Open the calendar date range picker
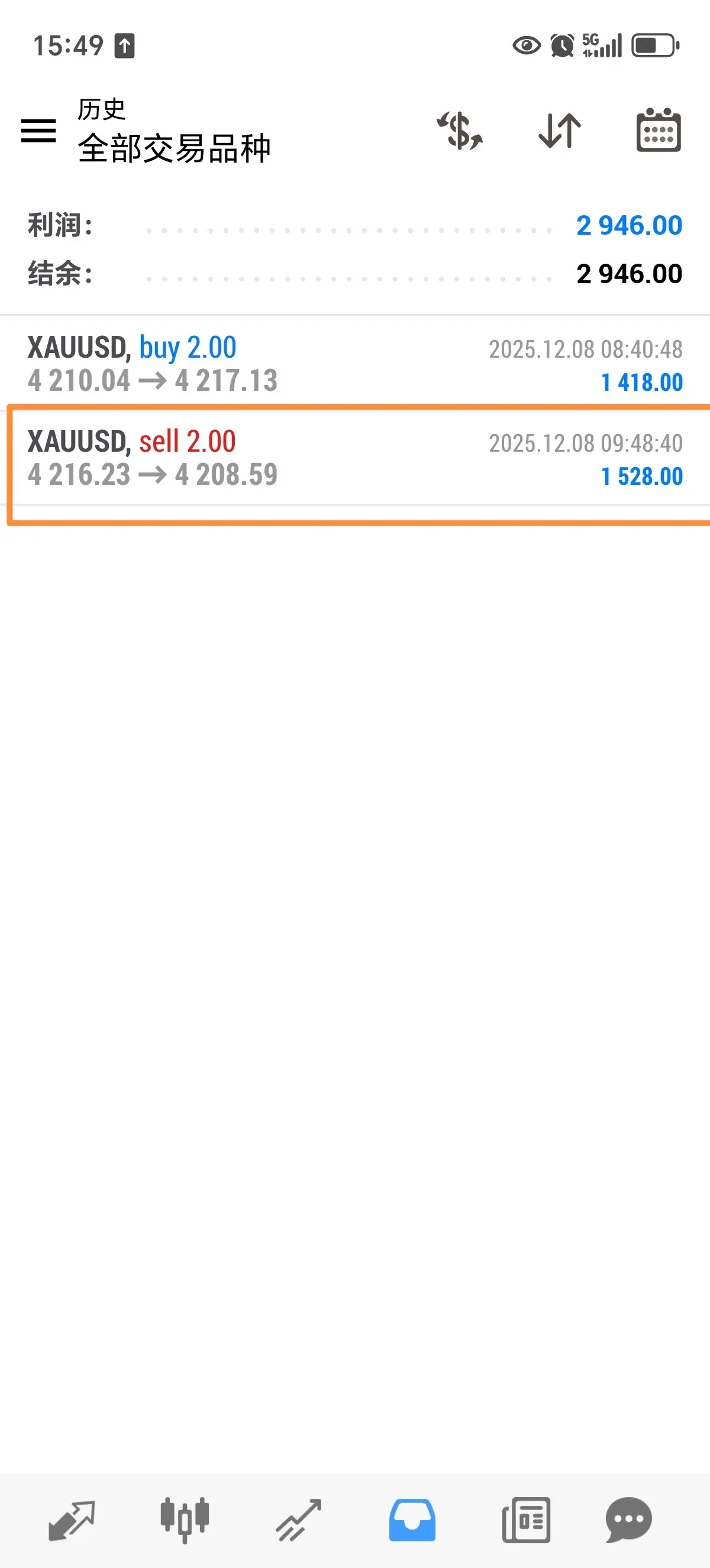710x1568 pixels. click(659, 131)
